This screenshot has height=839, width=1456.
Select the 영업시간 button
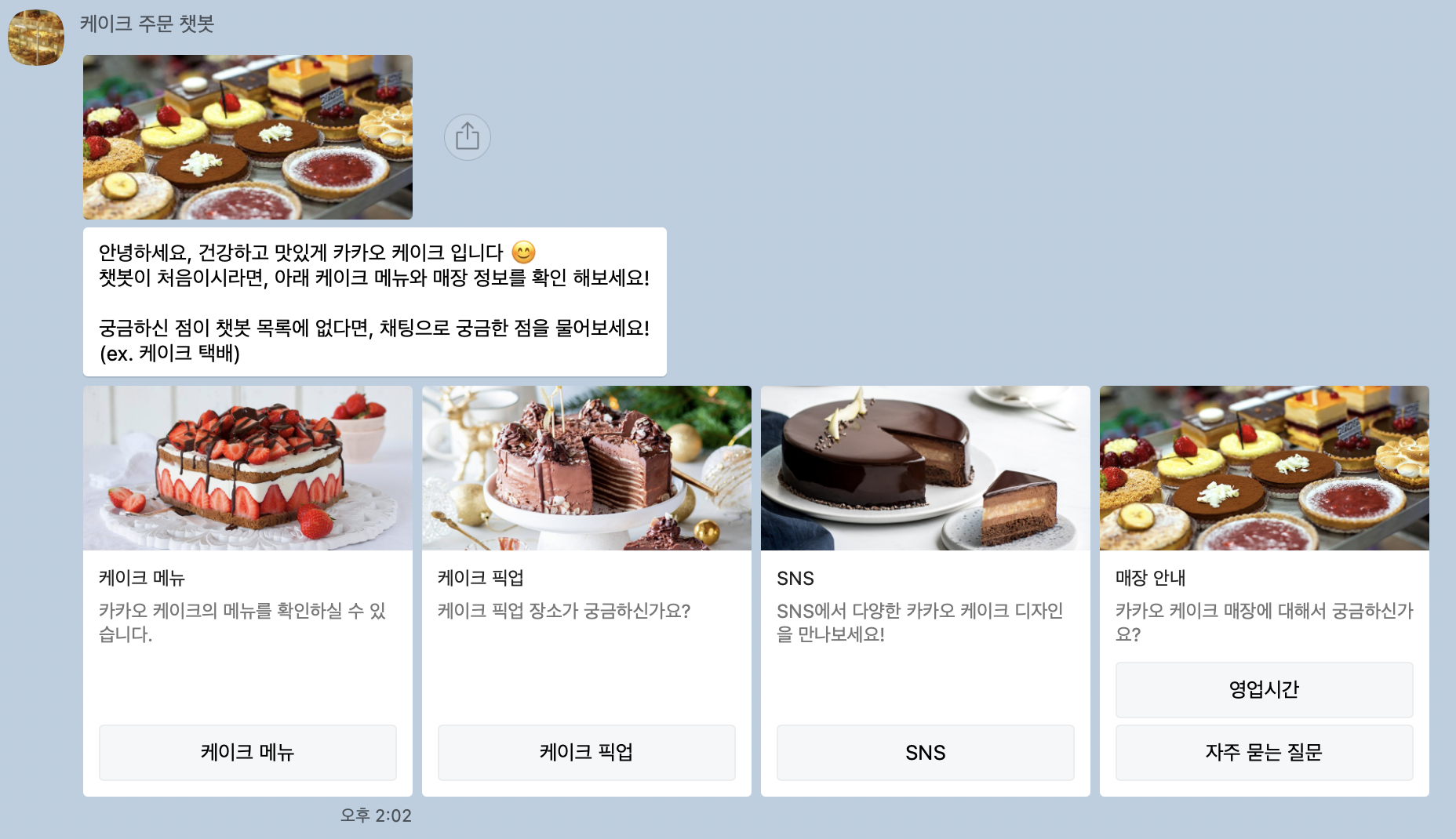1264,690
